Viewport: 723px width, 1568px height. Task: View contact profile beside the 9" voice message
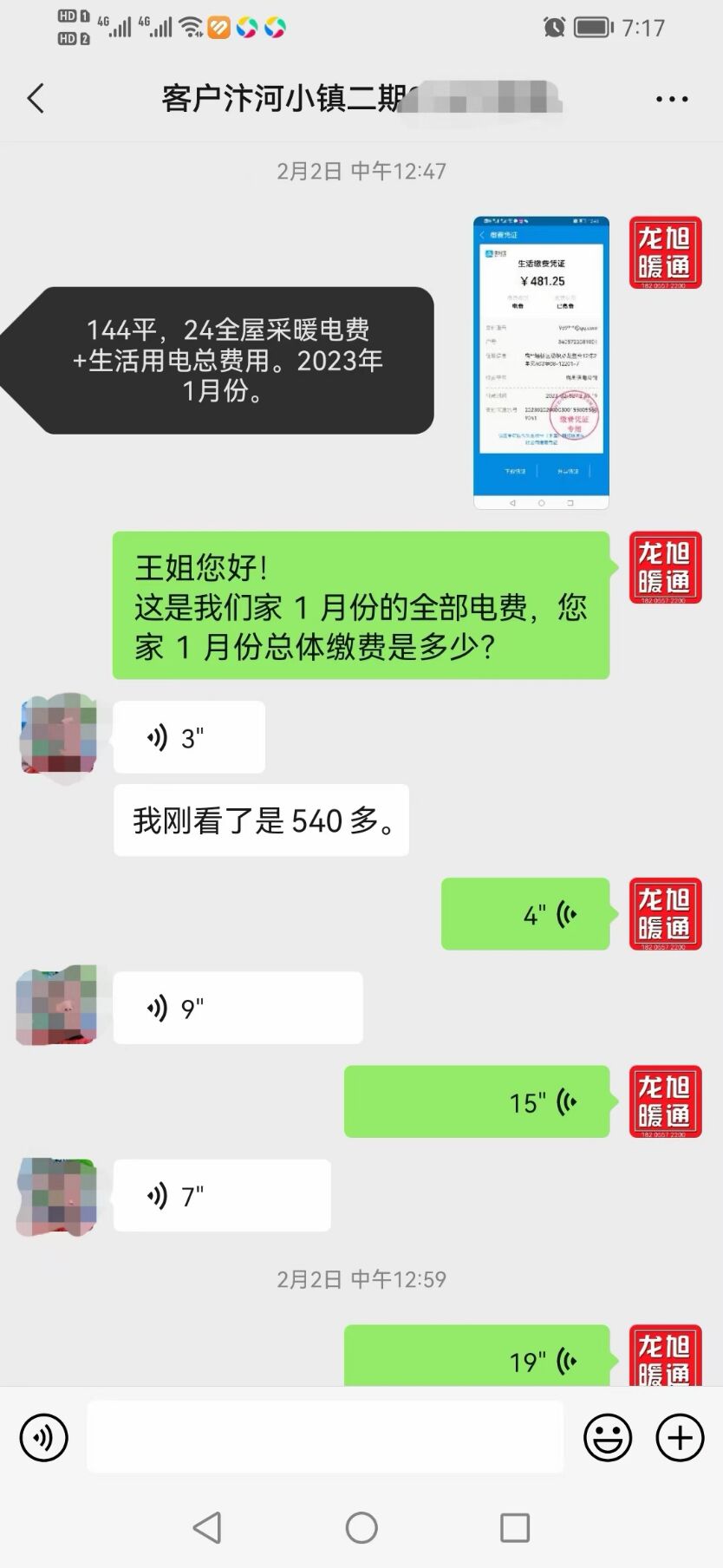(57, 1006)
